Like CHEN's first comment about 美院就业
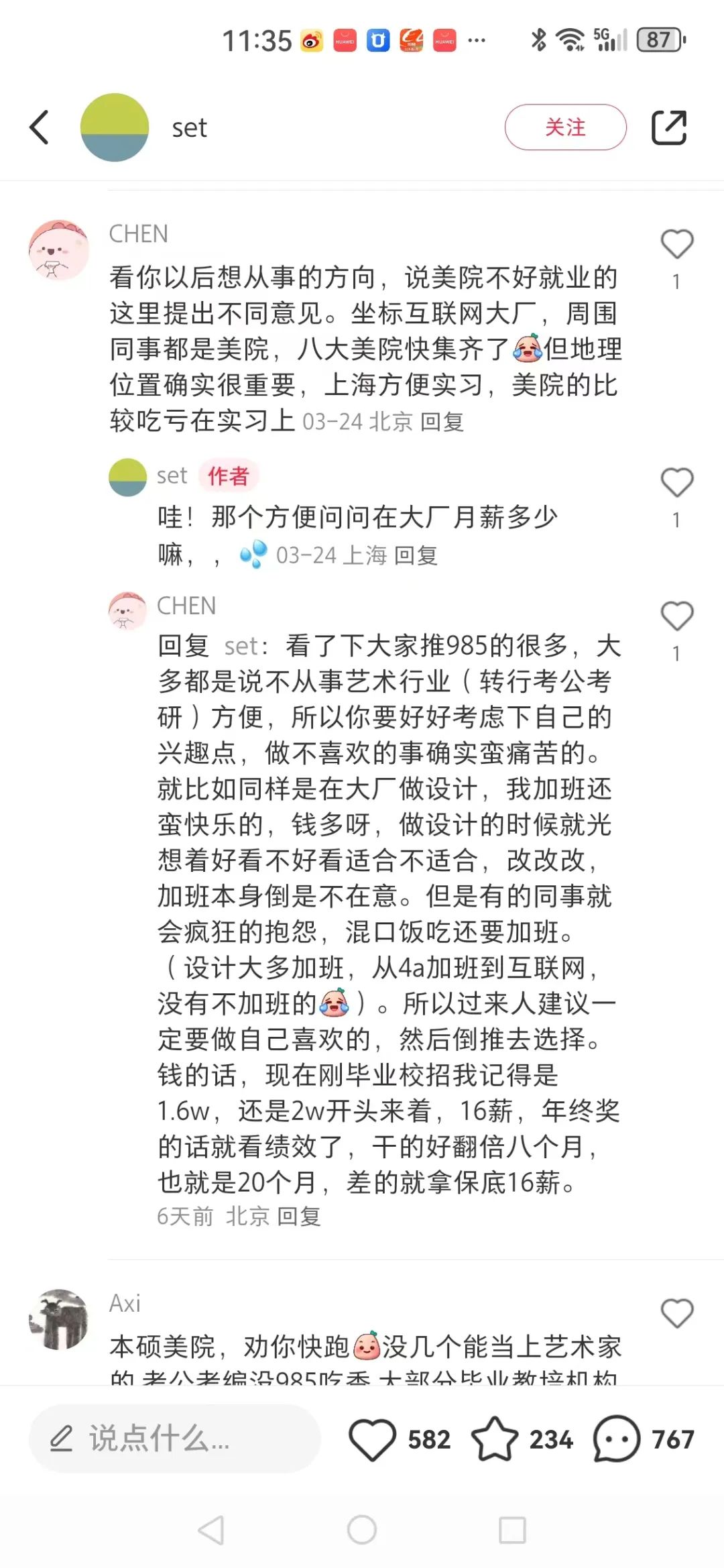724x1568 pixels. coord(676,244)
